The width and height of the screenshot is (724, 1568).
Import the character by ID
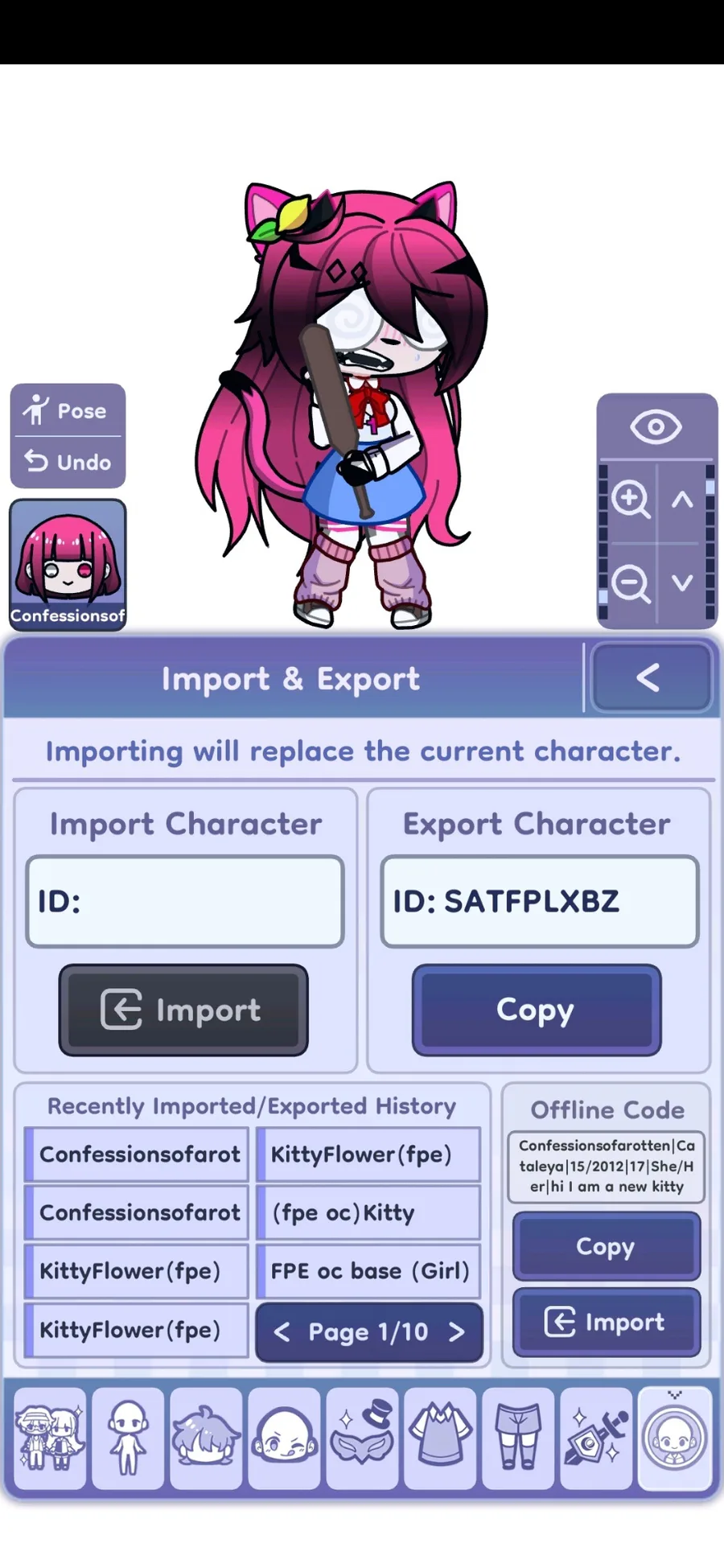[x=183, y=1010]
